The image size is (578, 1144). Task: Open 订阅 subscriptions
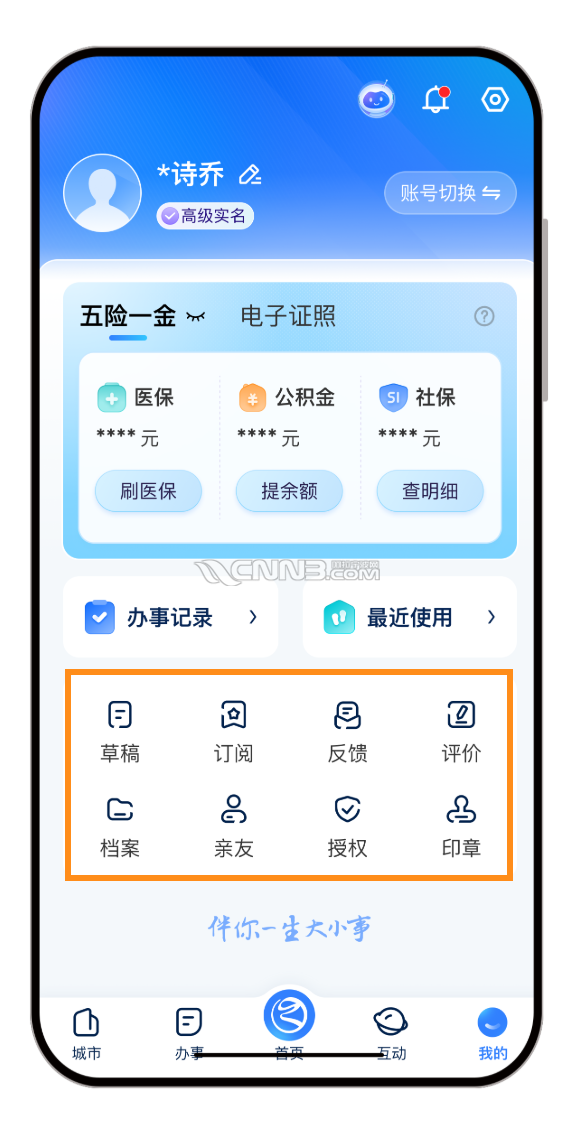(234, 731)
